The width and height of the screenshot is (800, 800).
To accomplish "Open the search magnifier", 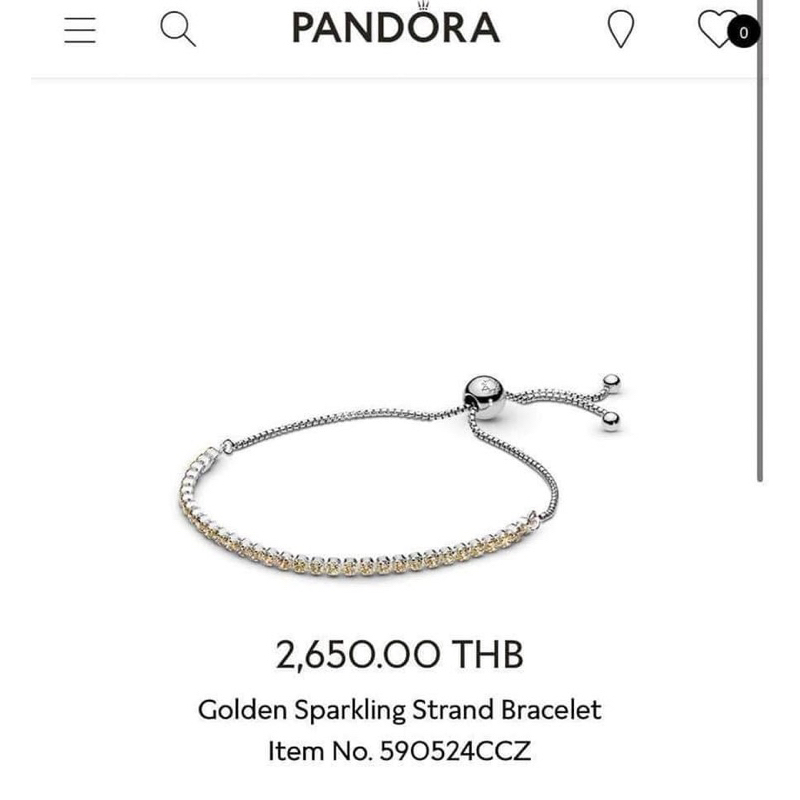I will [178, 30].
